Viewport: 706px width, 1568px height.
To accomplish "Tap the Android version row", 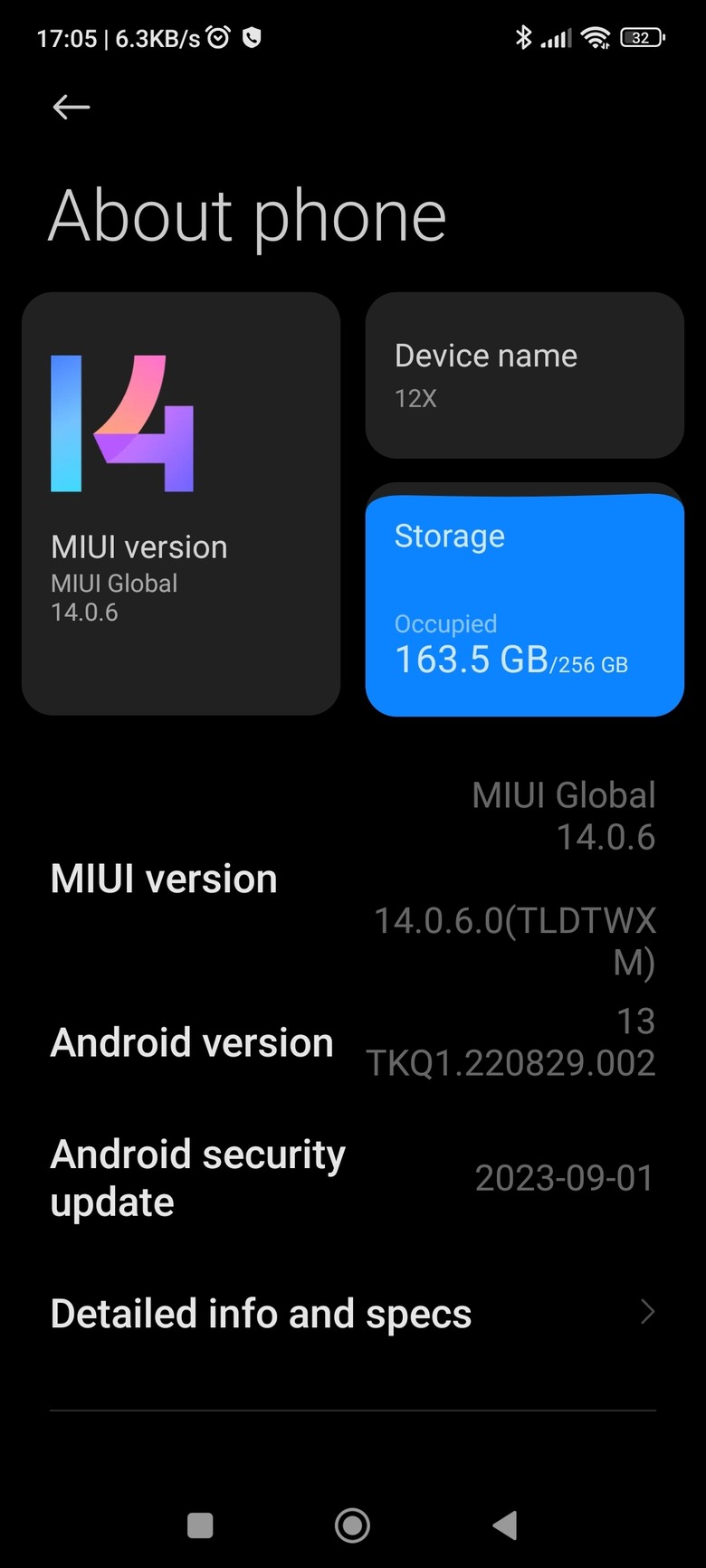I will click(352, 1042).
